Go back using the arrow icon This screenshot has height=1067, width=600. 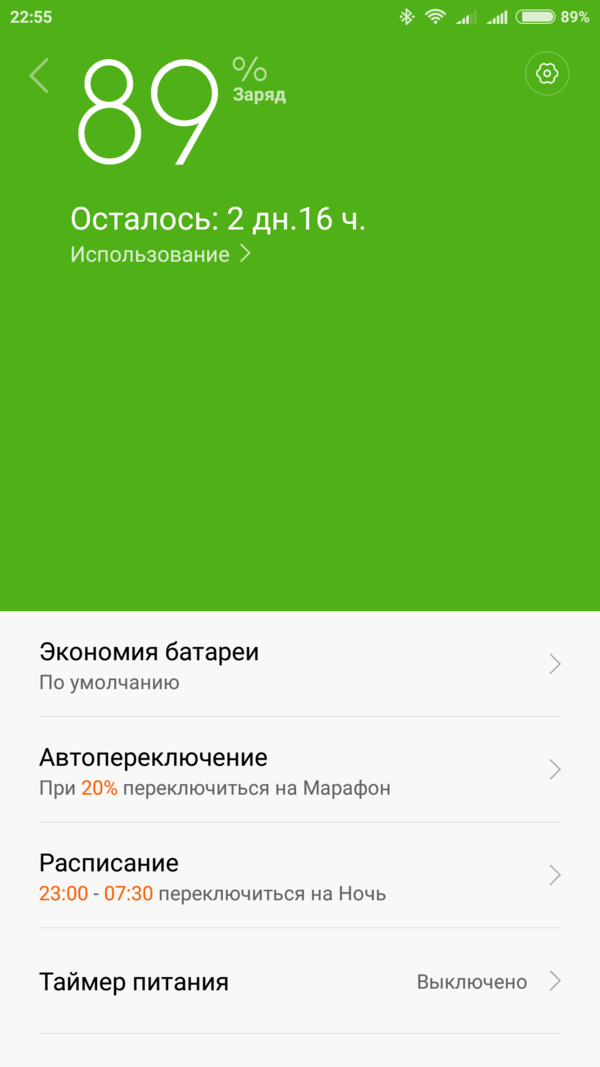(39, 76)
